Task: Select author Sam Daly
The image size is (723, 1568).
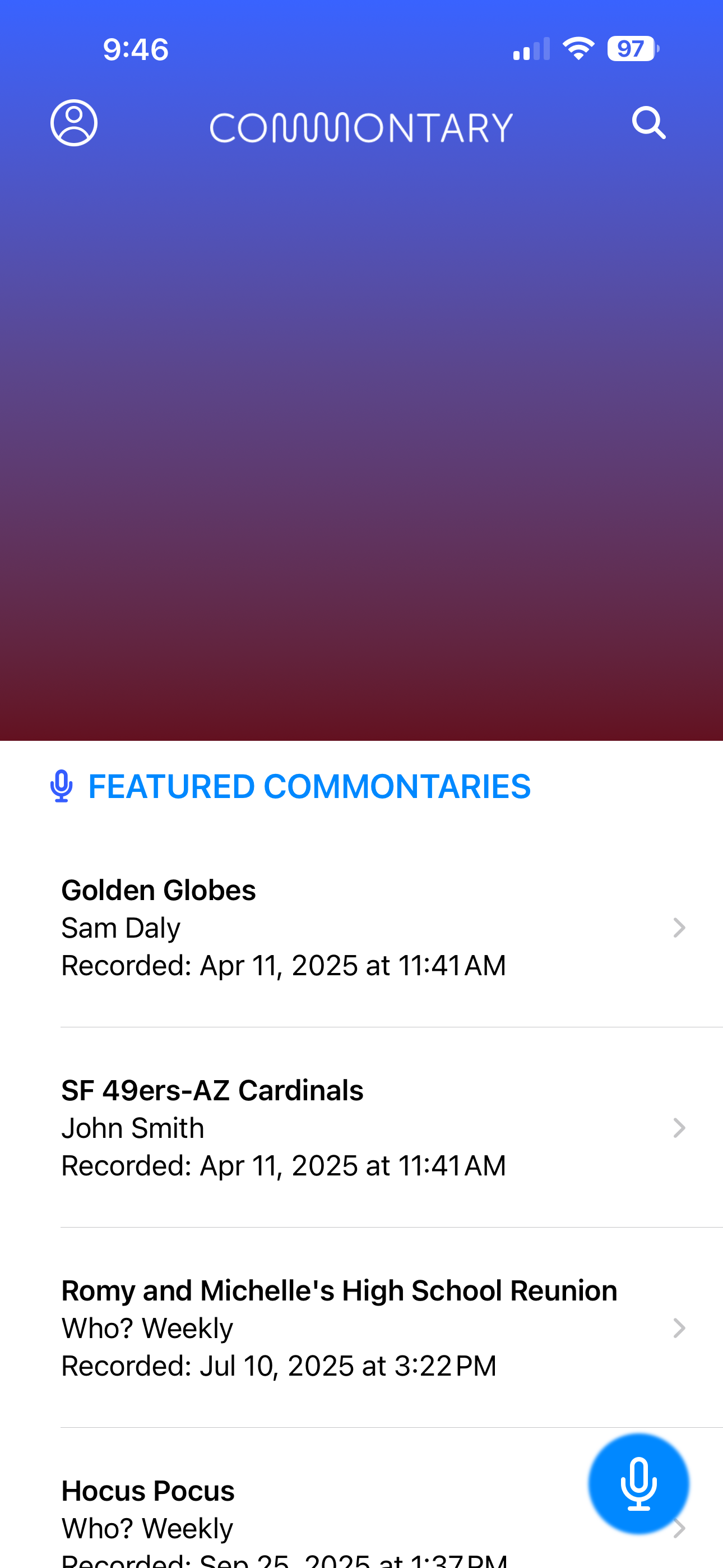Action: (120, 927)
